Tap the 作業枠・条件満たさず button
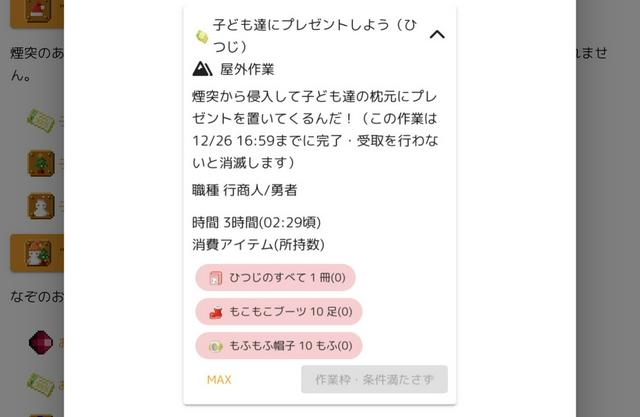The image size is (640, 417). (x=374, y=380)
